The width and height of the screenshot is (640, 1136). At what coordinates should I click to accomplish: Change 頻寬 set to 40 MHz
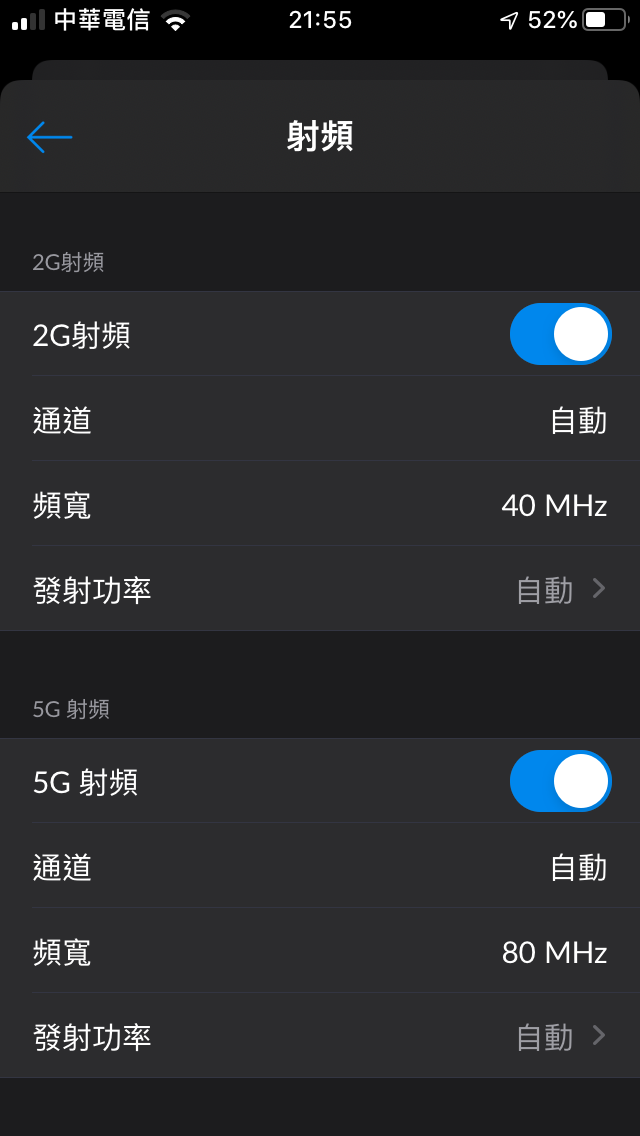(320, 504)
